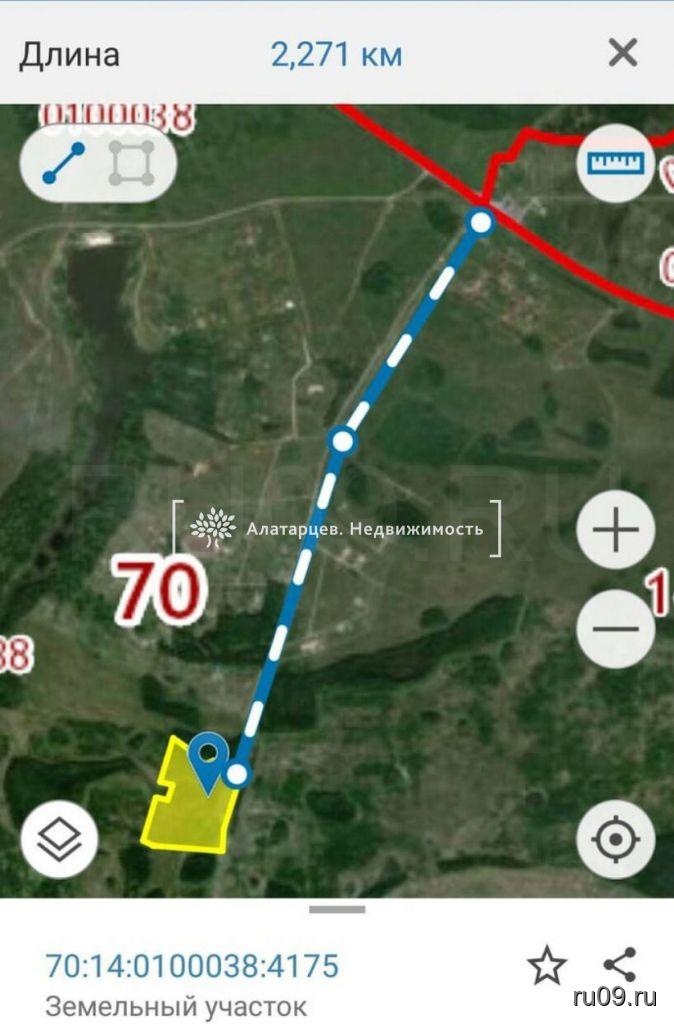674x1024 pixels.
Task: Switch to polygon area measuring mode
Action: [132, 162]
